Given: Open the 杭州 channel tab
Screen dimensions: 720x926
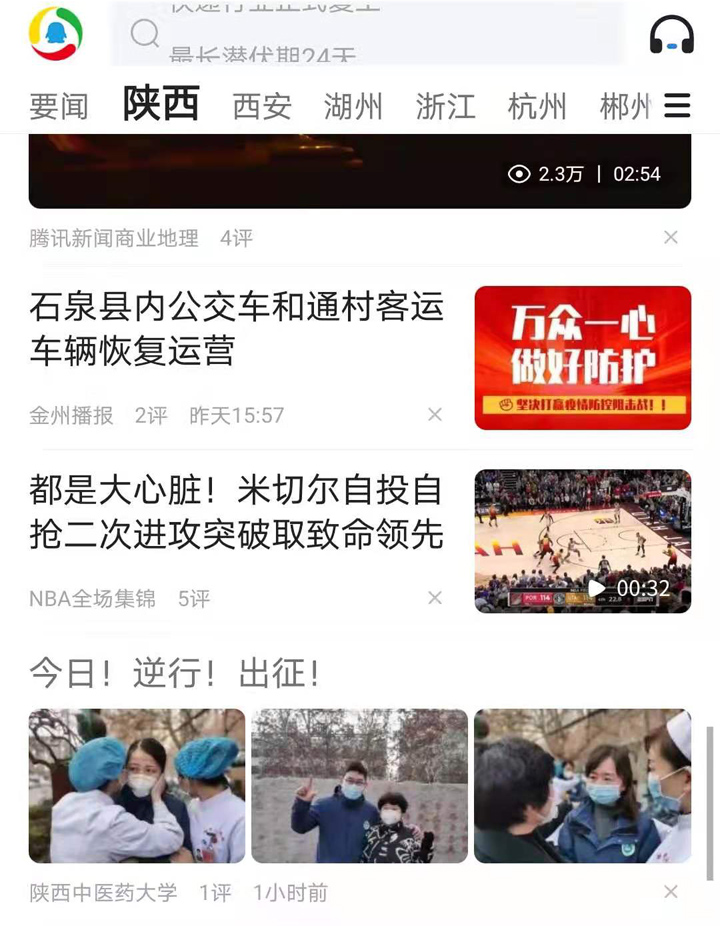Looking at the screenshot, I should pos(537,106).
